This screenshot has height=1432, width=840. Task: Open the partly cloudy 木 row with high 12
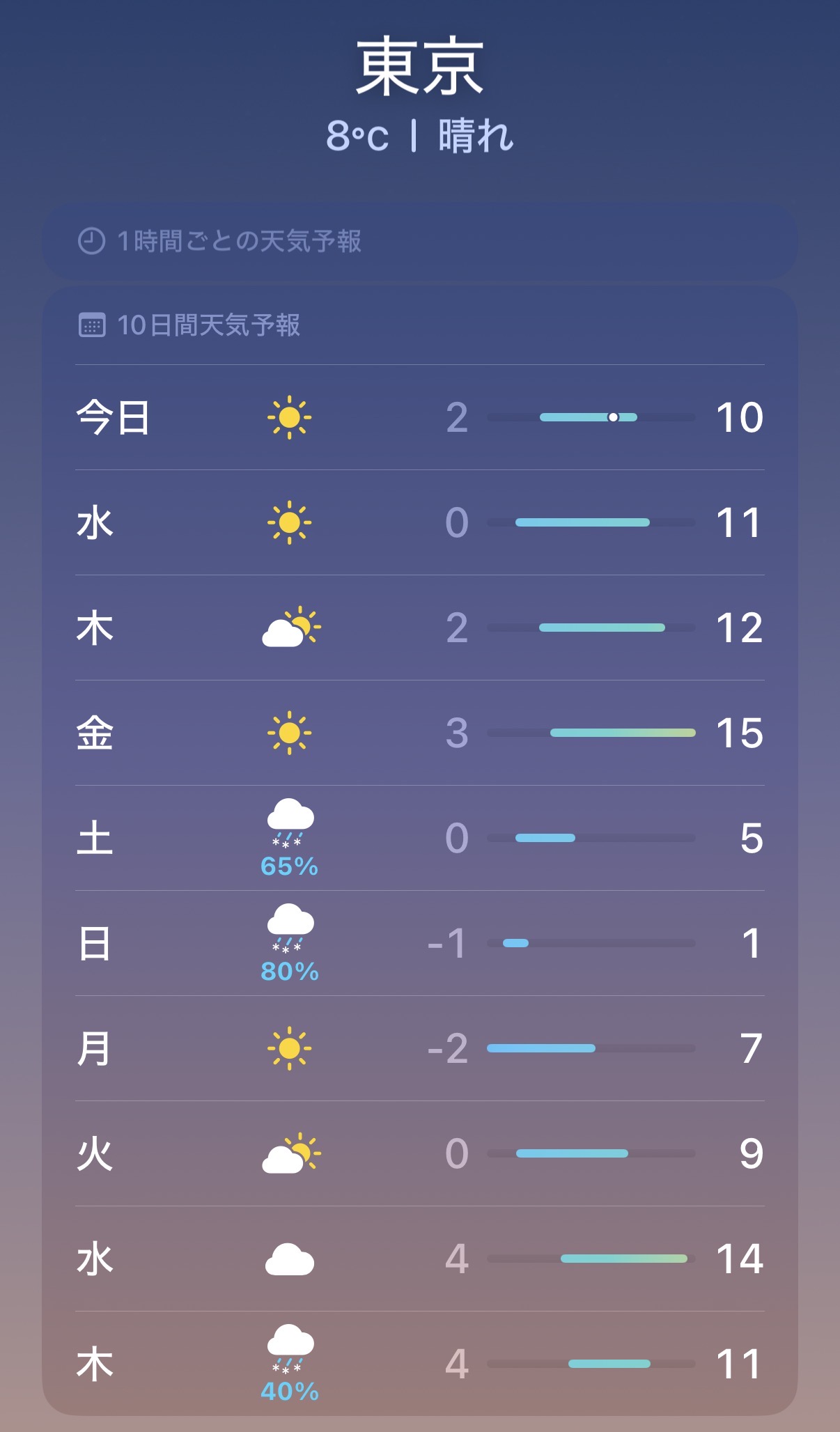tap(419, 628)
